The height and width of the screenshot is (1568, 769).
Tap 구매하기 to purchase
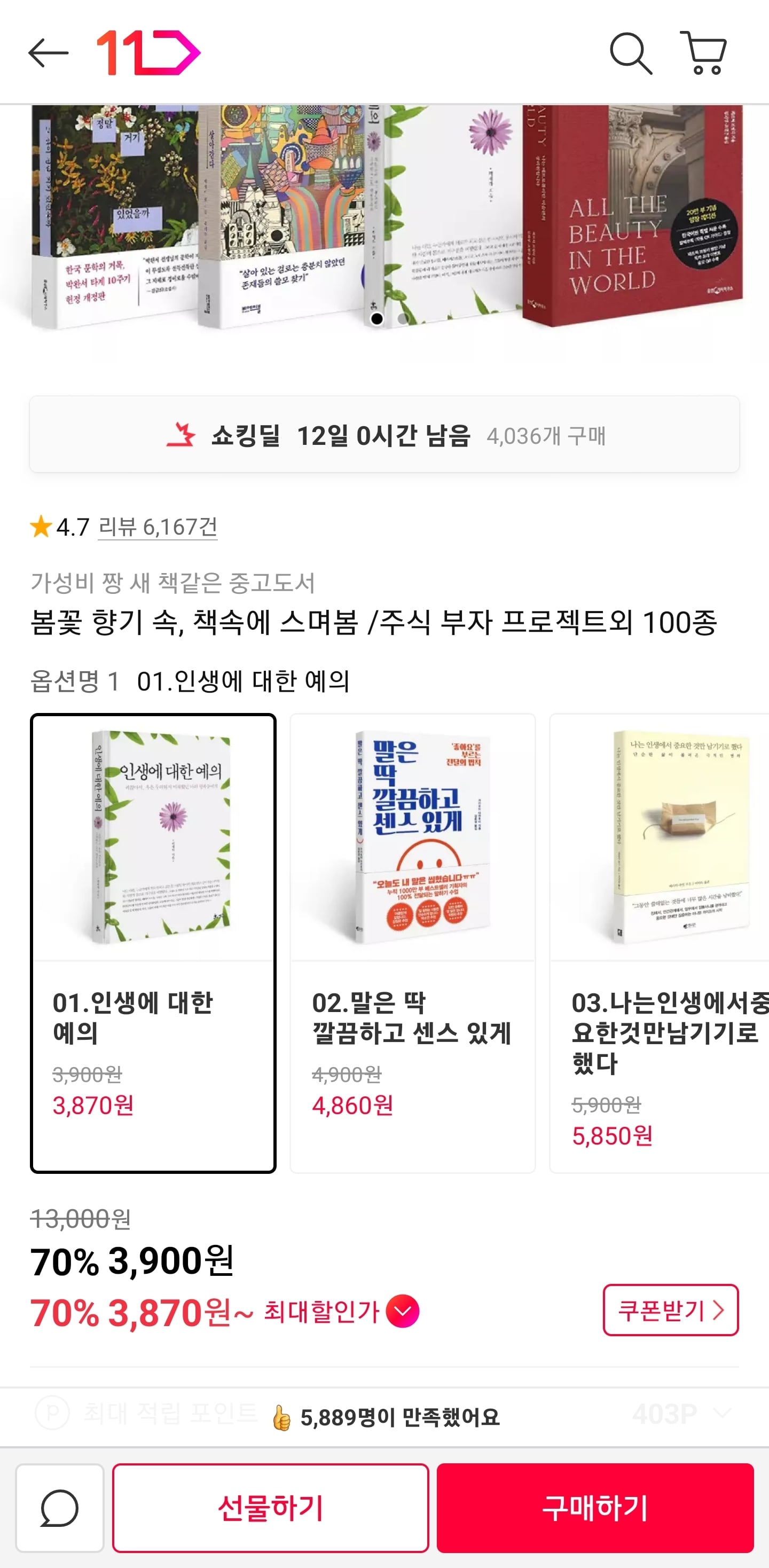tap(595, 1508)
